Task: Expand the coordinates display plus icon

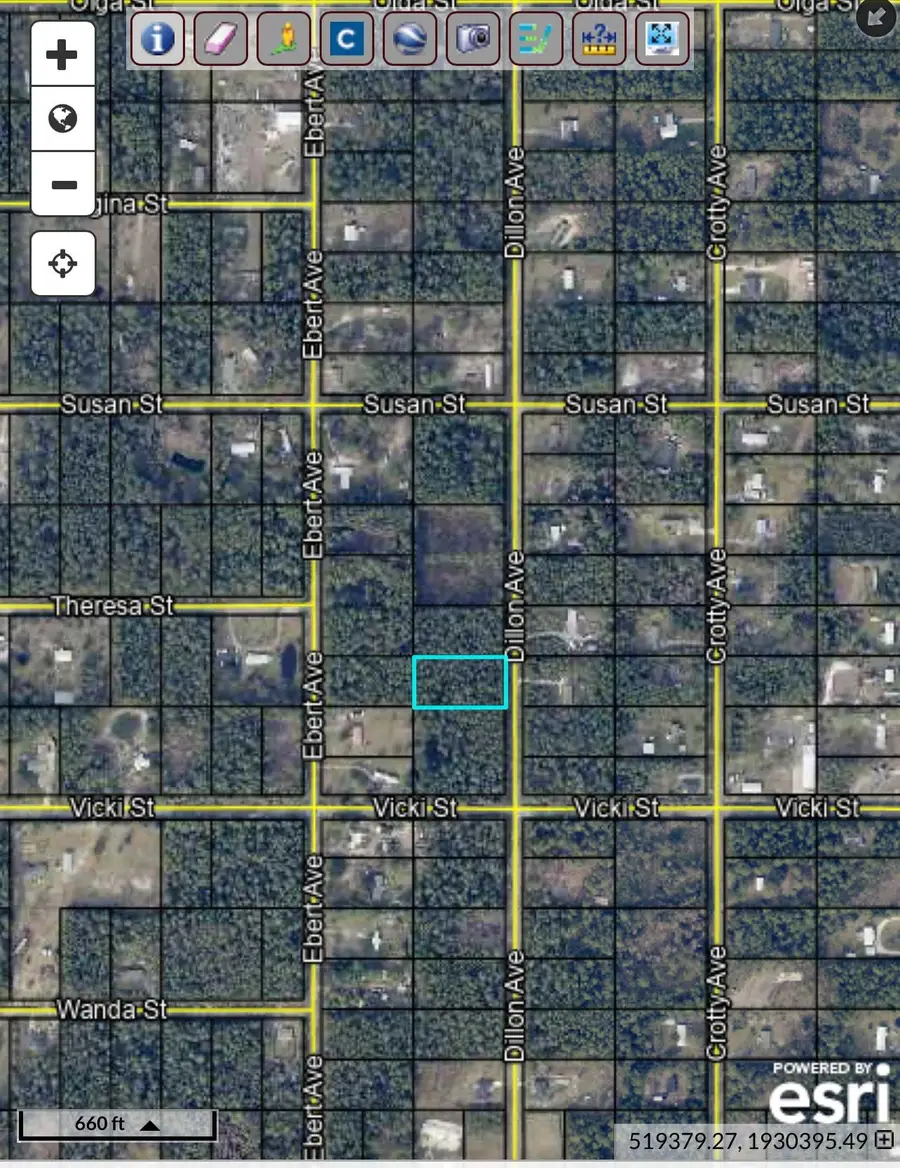Action: 884,1139
